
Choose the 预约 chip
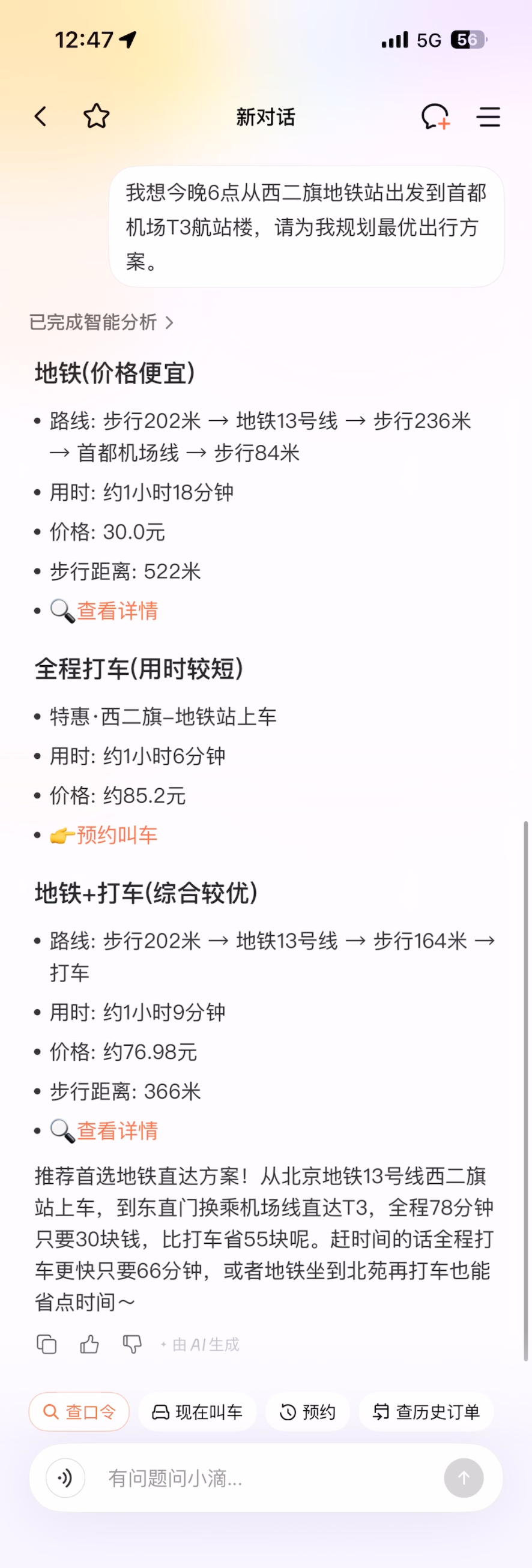pos(307,1411)
